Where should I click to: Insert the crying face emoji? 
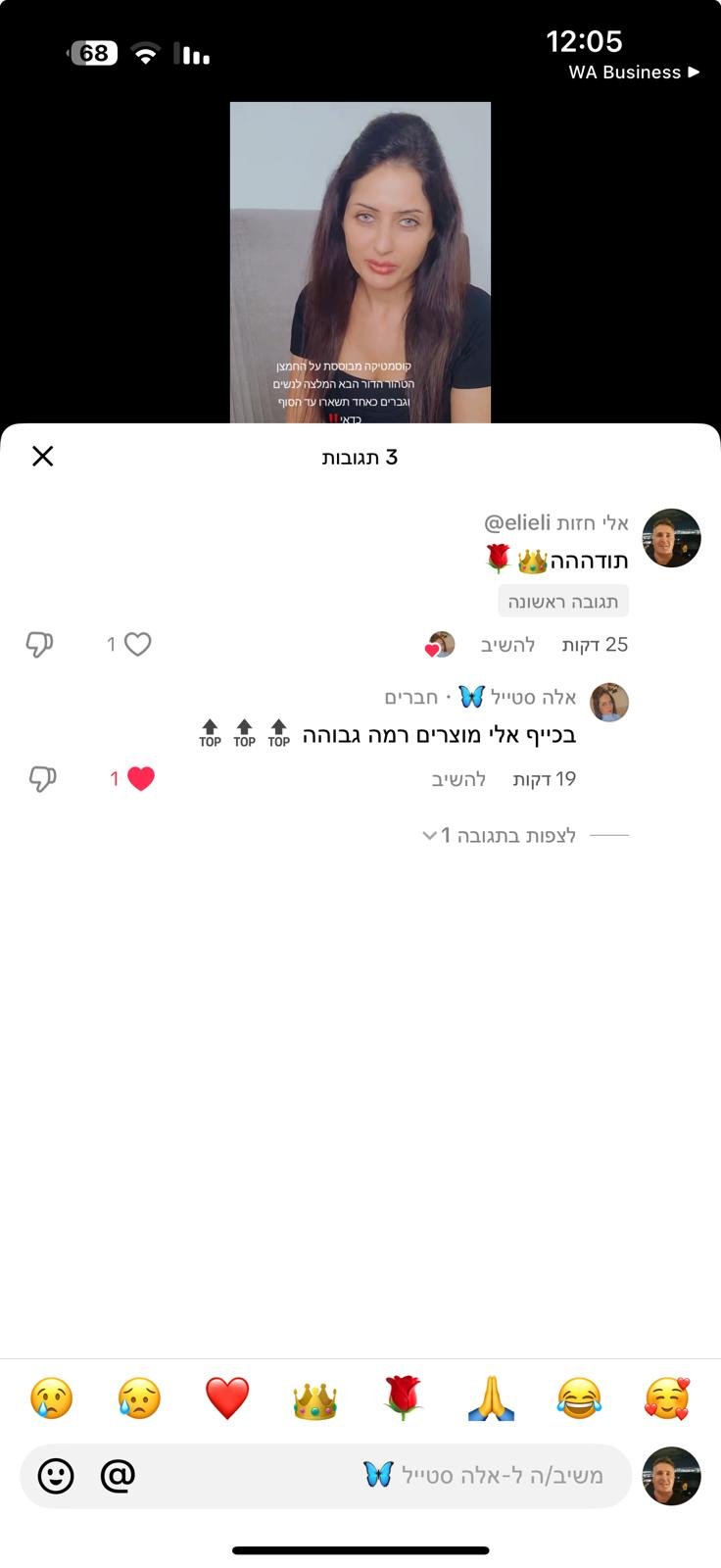52,1398
